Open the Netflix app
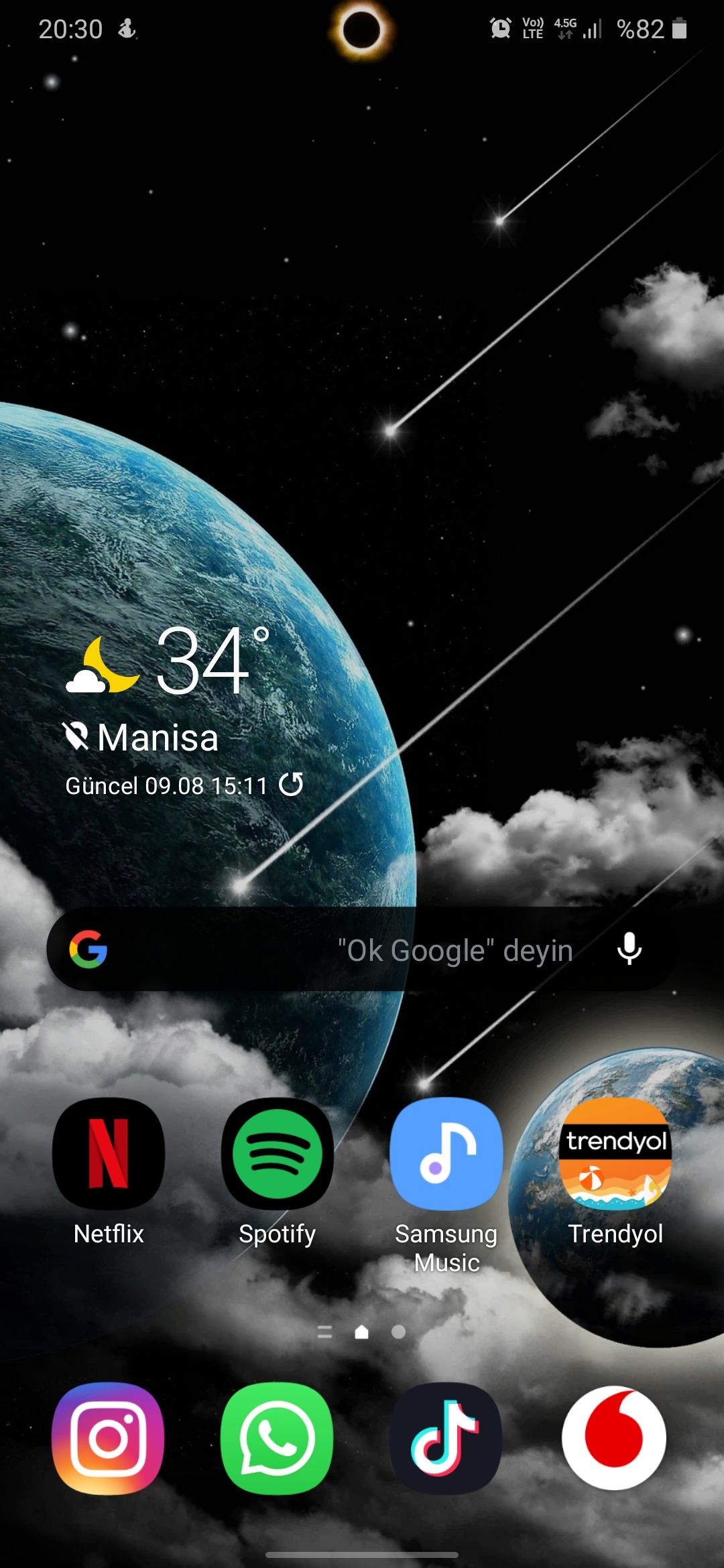Screen dimensions: 724x1568 click(x=109, y=1154)
